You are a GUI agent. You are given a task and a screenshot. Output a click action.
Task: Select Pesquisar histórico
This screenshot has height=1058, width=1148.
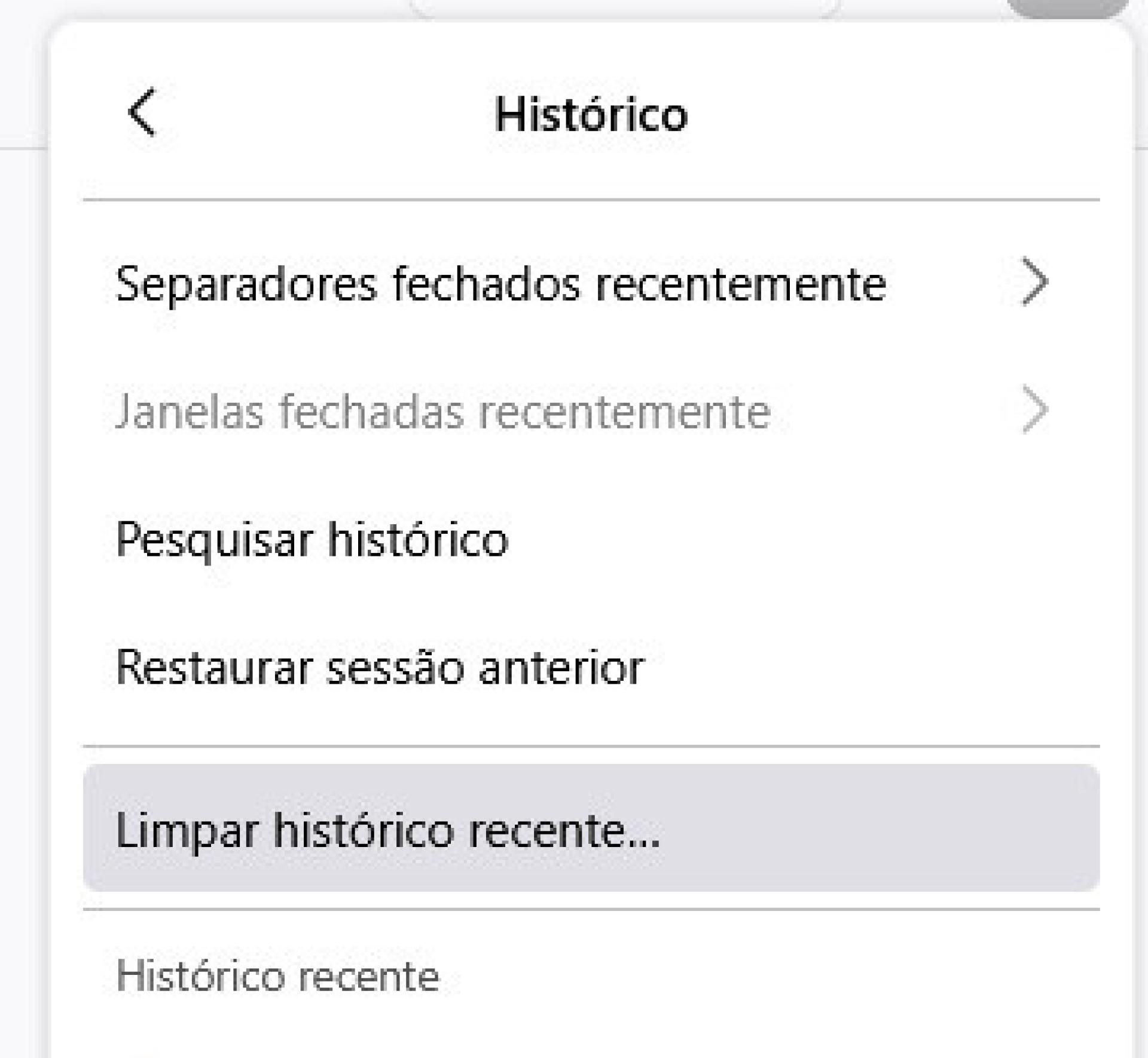click(312, 539)
